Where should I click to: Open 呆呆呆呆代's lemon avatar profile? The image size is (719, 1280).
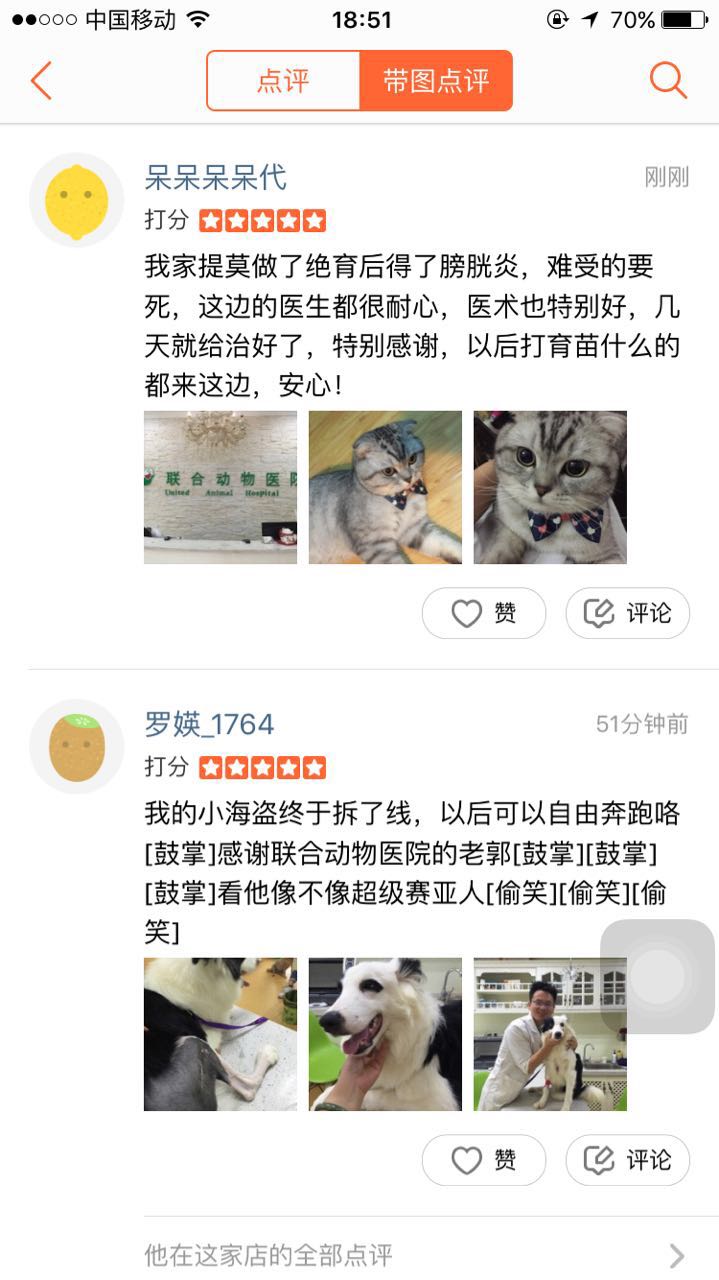[76, 200]
